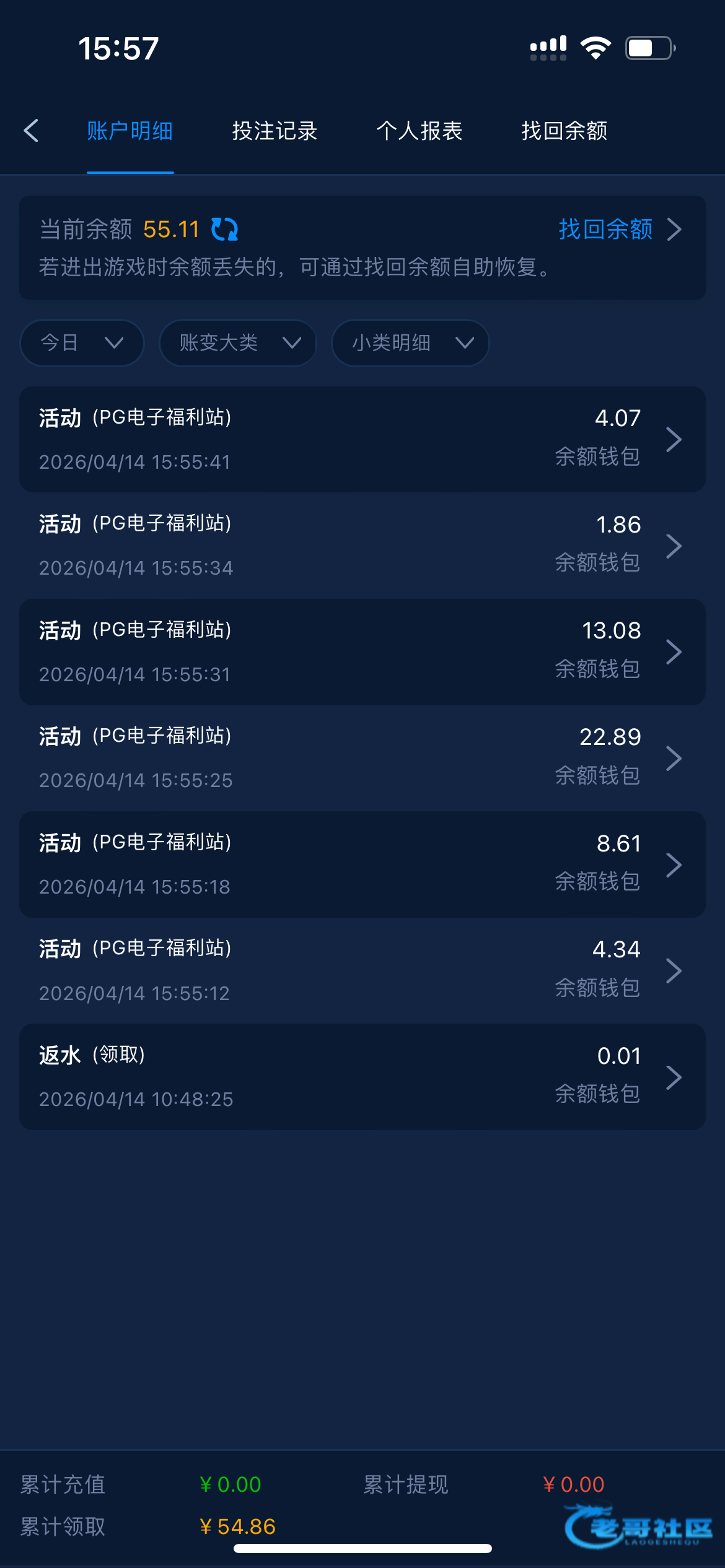Open the 4.34 activity record at 15:55:12
This screenshot has width=725, height=1568.
click(x=362, y=970)
